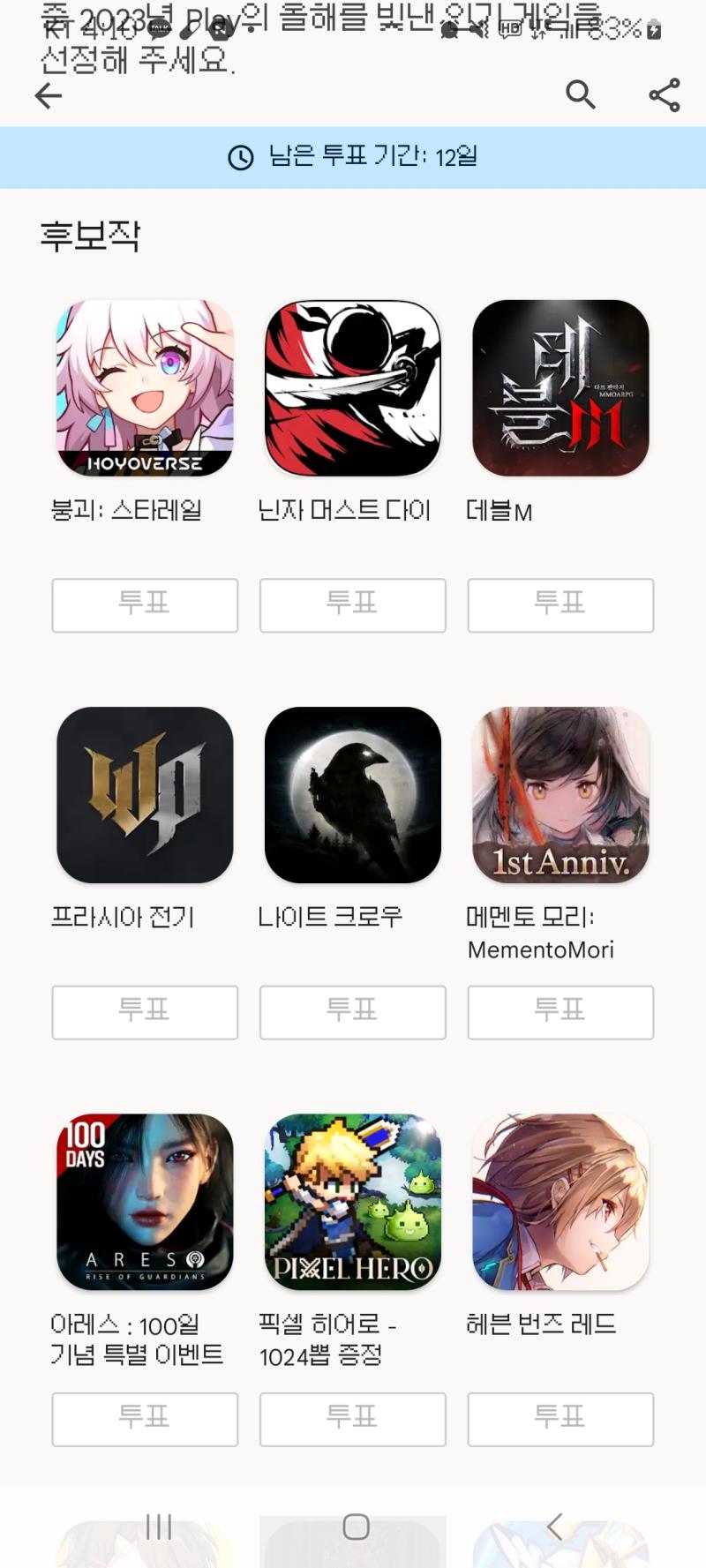Tap the system home button
The height and width of the screenshot is (1568, 706).
(x=356, y=1527)
